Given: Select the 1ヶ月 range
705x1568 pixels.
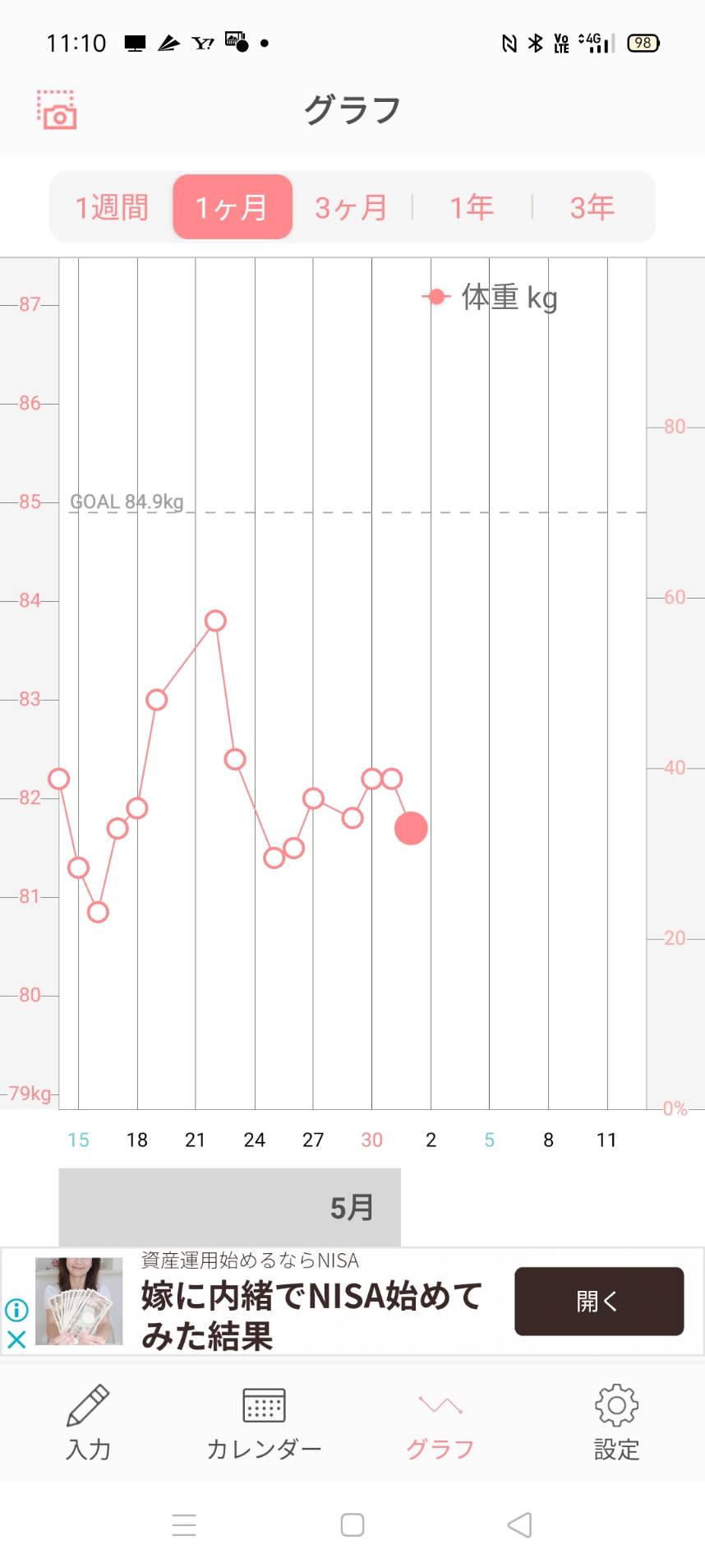Looking at the screenshot, I should 233,207.
